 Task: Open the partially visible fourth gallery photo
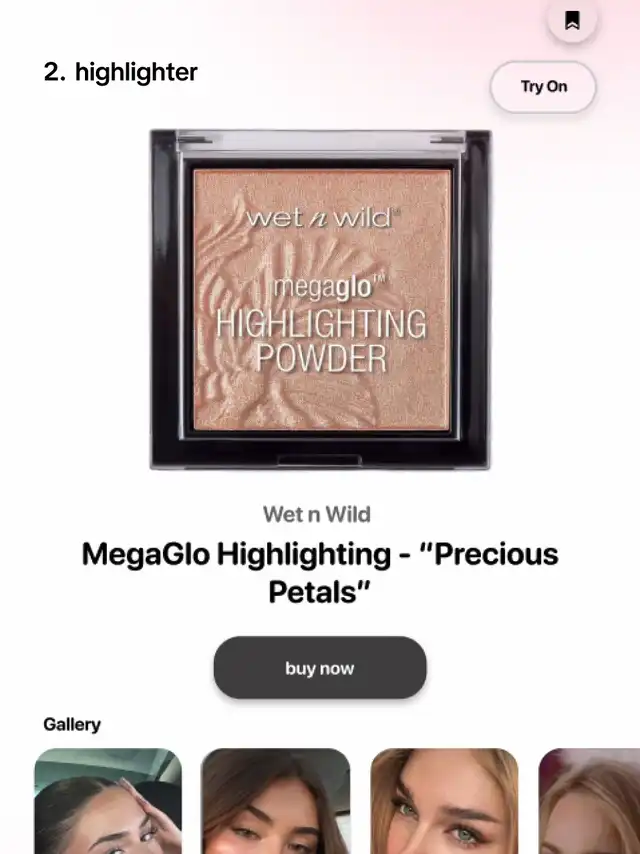coord(589,801)
